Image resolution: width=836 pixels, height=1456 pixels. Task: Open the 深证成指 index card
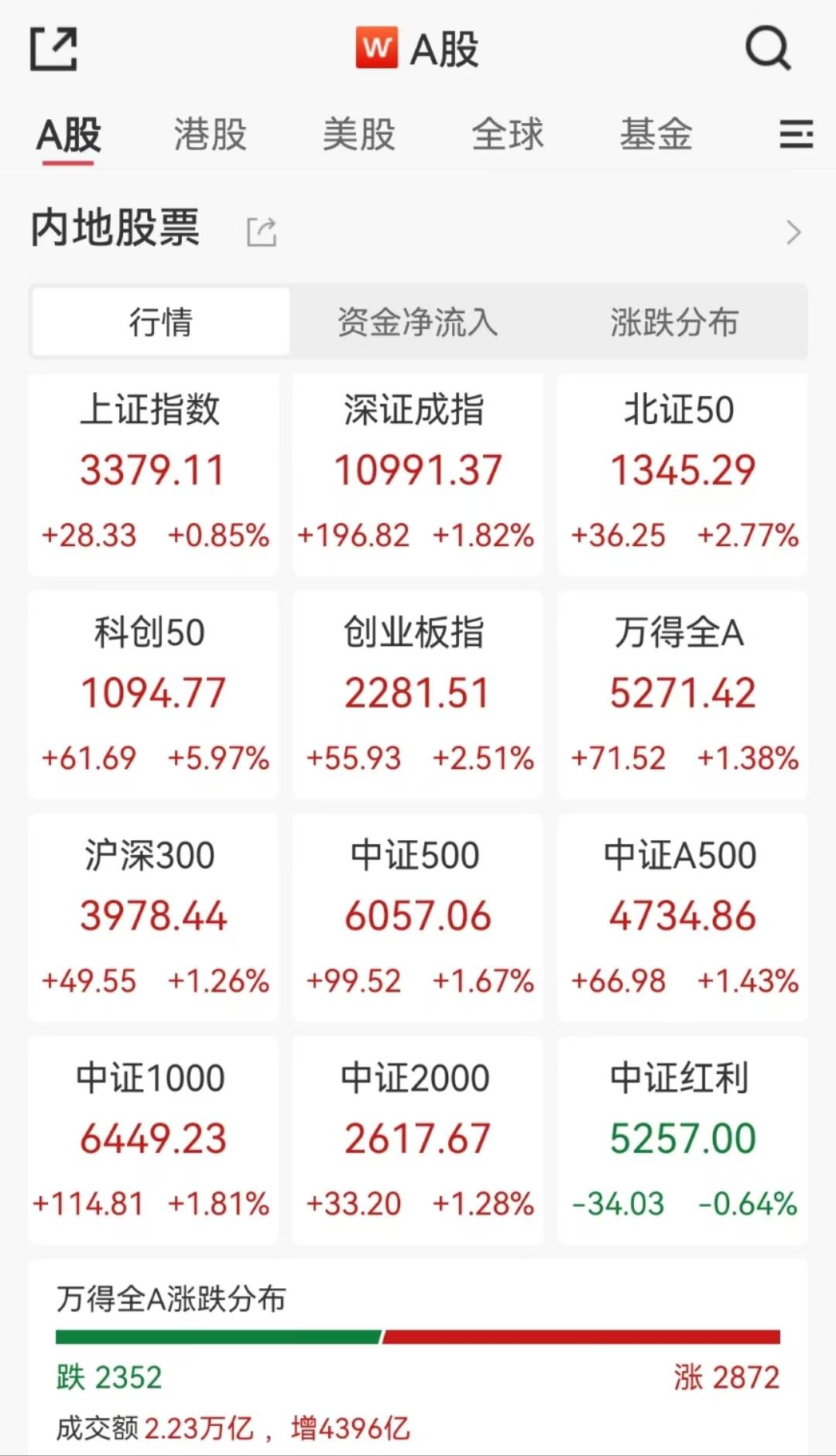[418, 473]
